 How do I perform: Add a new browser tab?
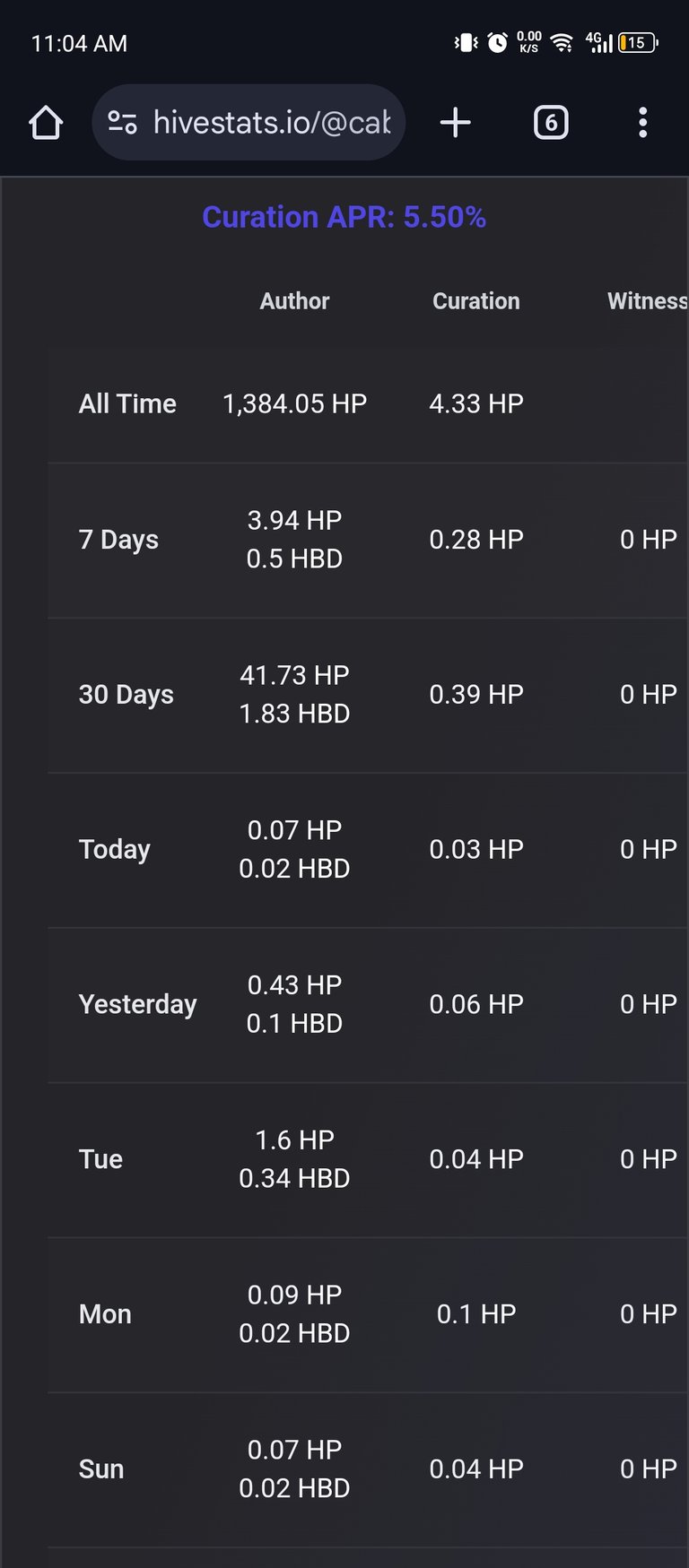(x=456, y=123)
